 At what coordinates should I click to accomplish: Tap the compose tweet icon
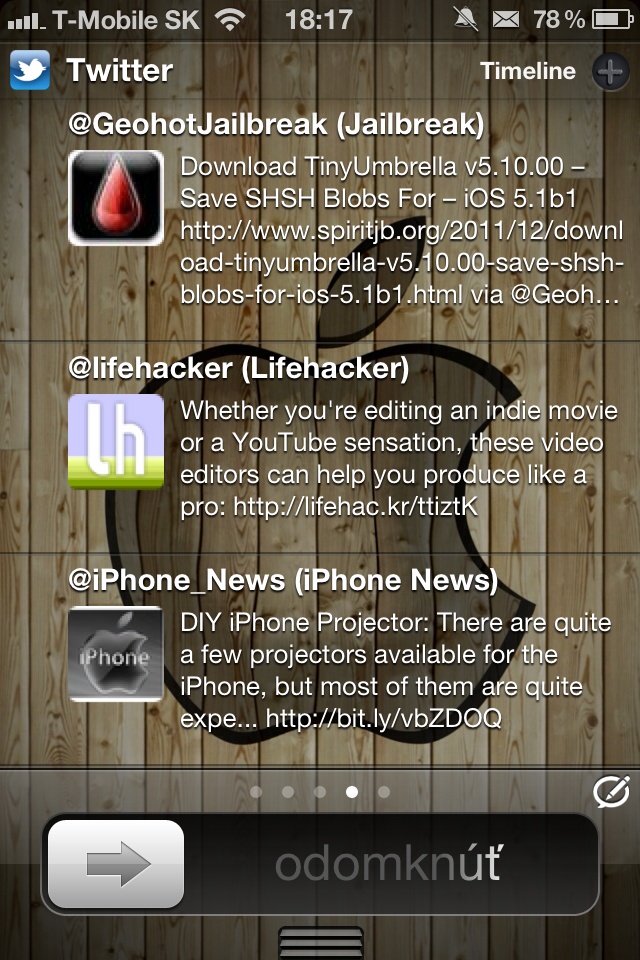click(609, 791)
